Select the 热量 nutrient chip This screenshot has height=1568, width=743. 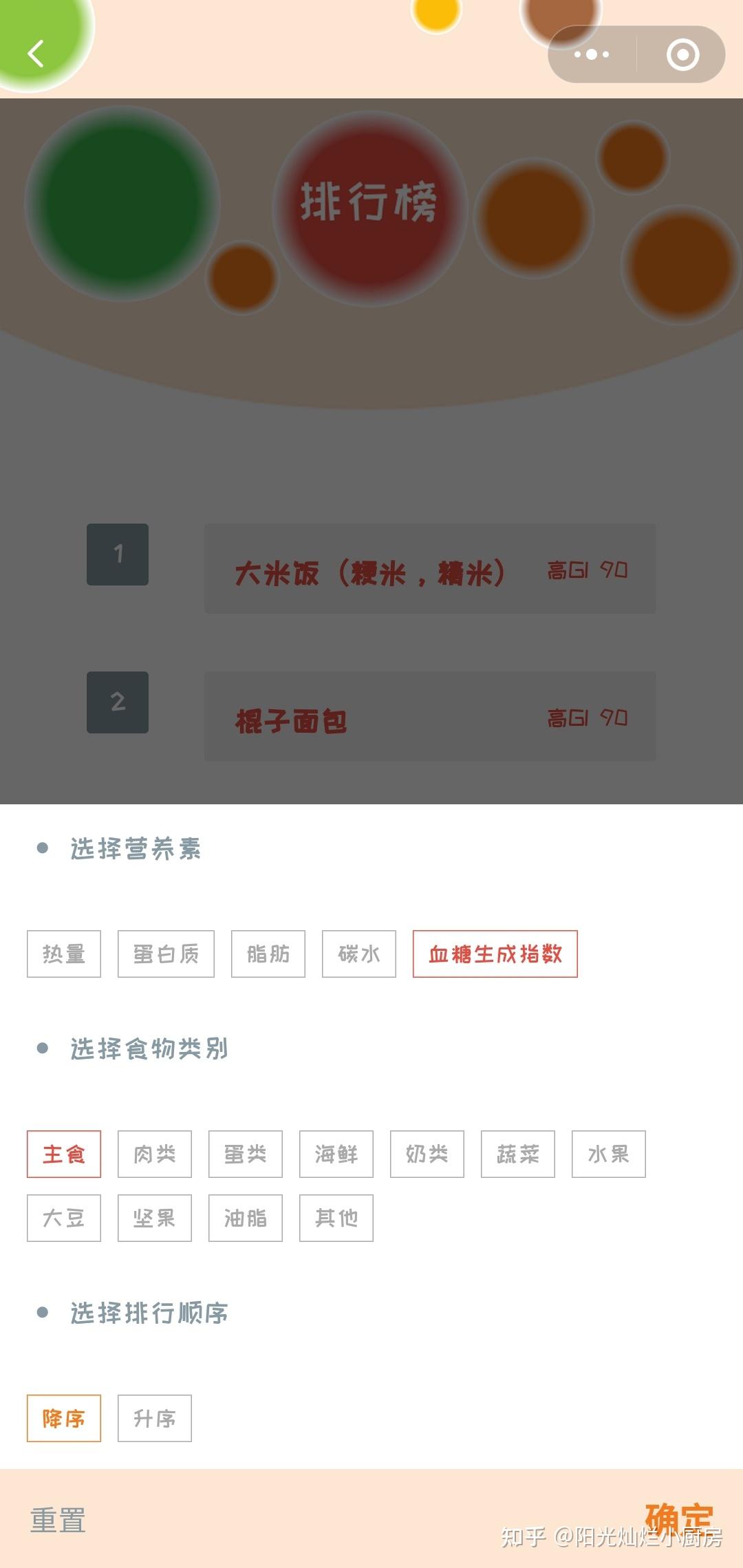[64, 954]
